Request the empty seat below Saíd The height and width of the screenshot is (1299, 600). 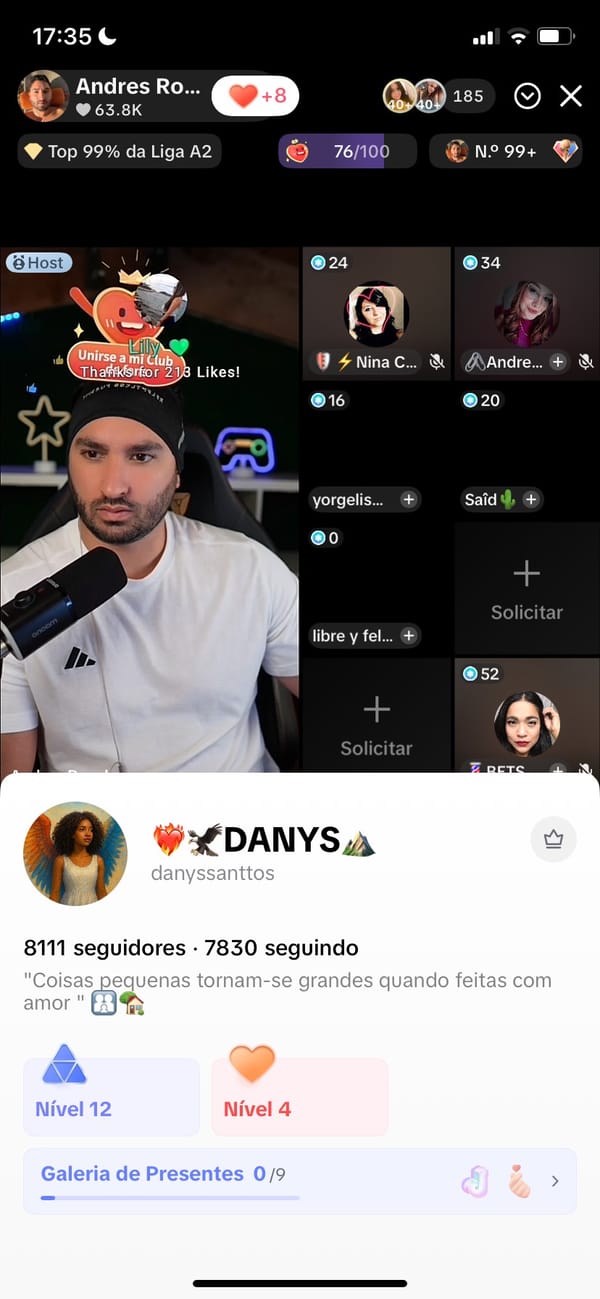click(x=526, y=589)
